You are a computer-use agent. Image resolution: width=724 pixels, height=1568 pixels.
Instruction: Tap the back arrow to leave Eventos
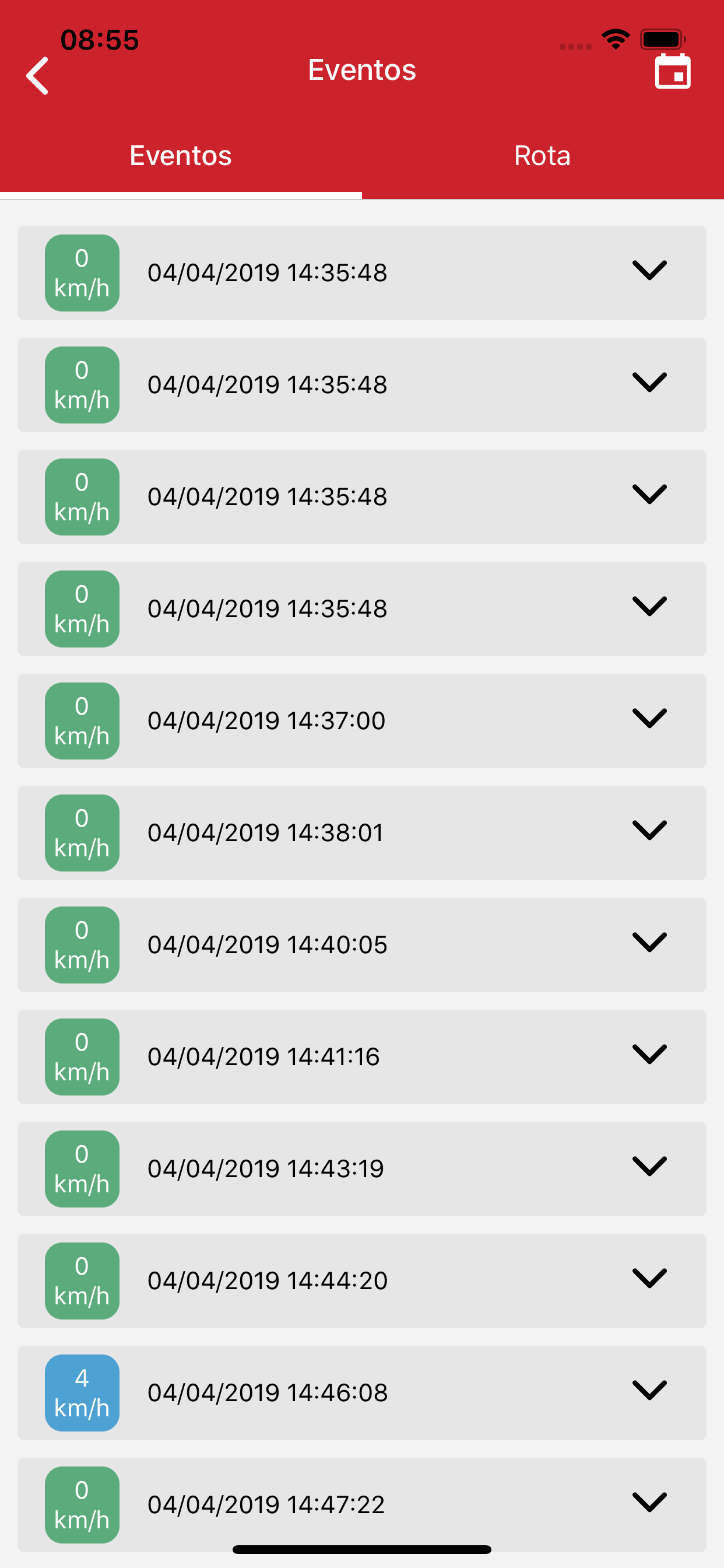tap(37, 76)
